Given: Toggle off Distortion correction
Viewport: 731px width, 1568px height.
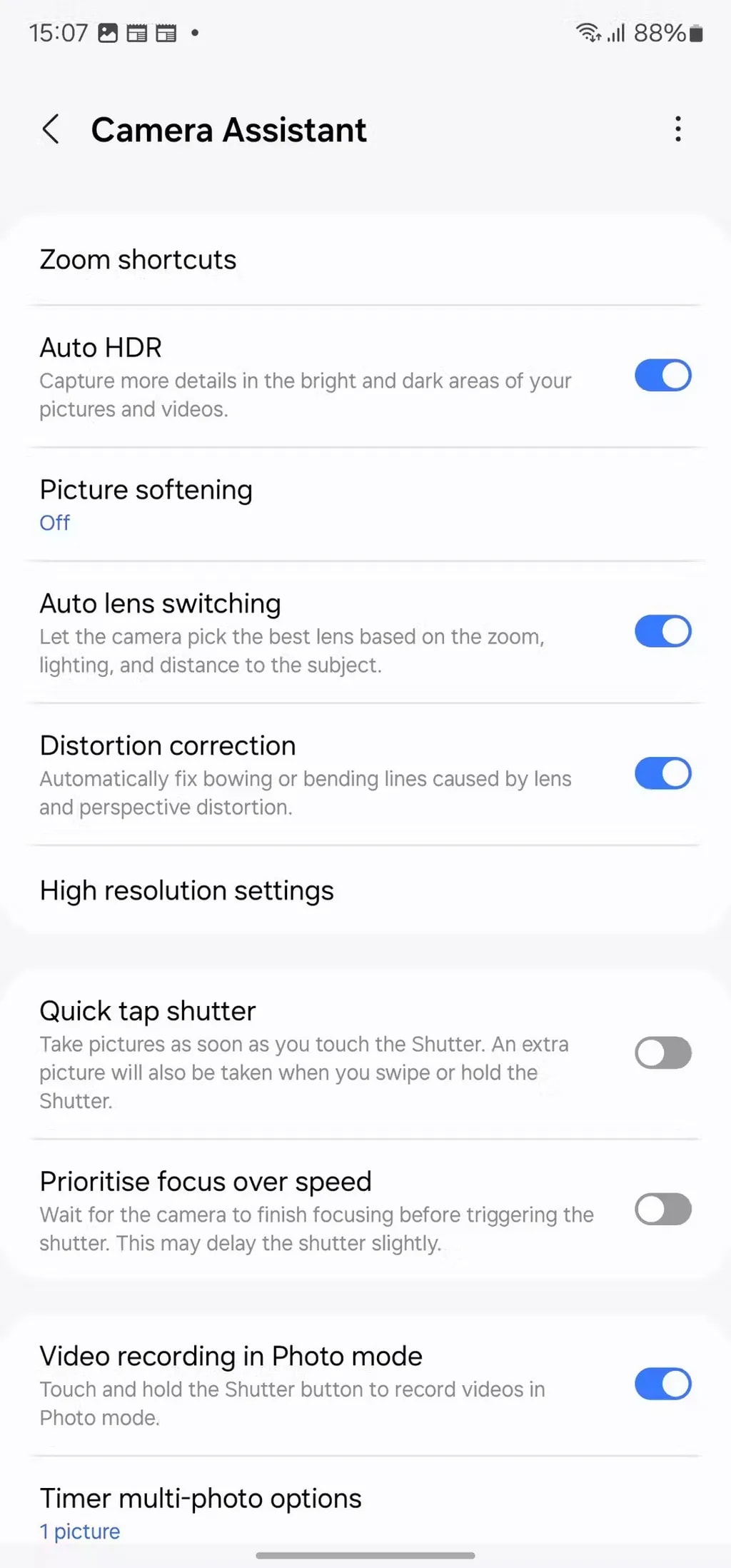Looking at the screenshot, I should pyautogui.click(x=662, y=773).
